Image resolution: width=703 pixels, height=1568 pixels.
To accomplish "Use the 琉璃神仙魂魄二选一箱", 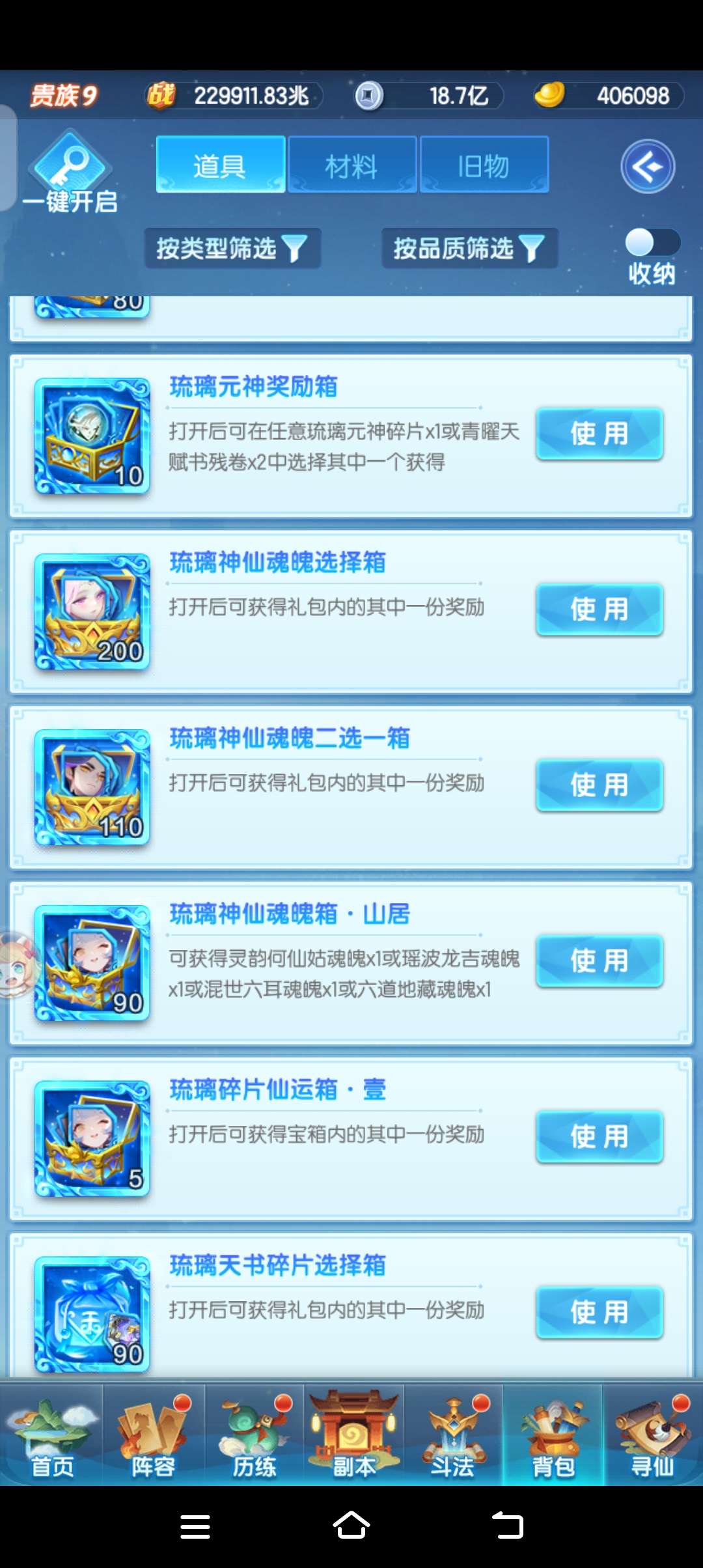I will coord(599,785).
